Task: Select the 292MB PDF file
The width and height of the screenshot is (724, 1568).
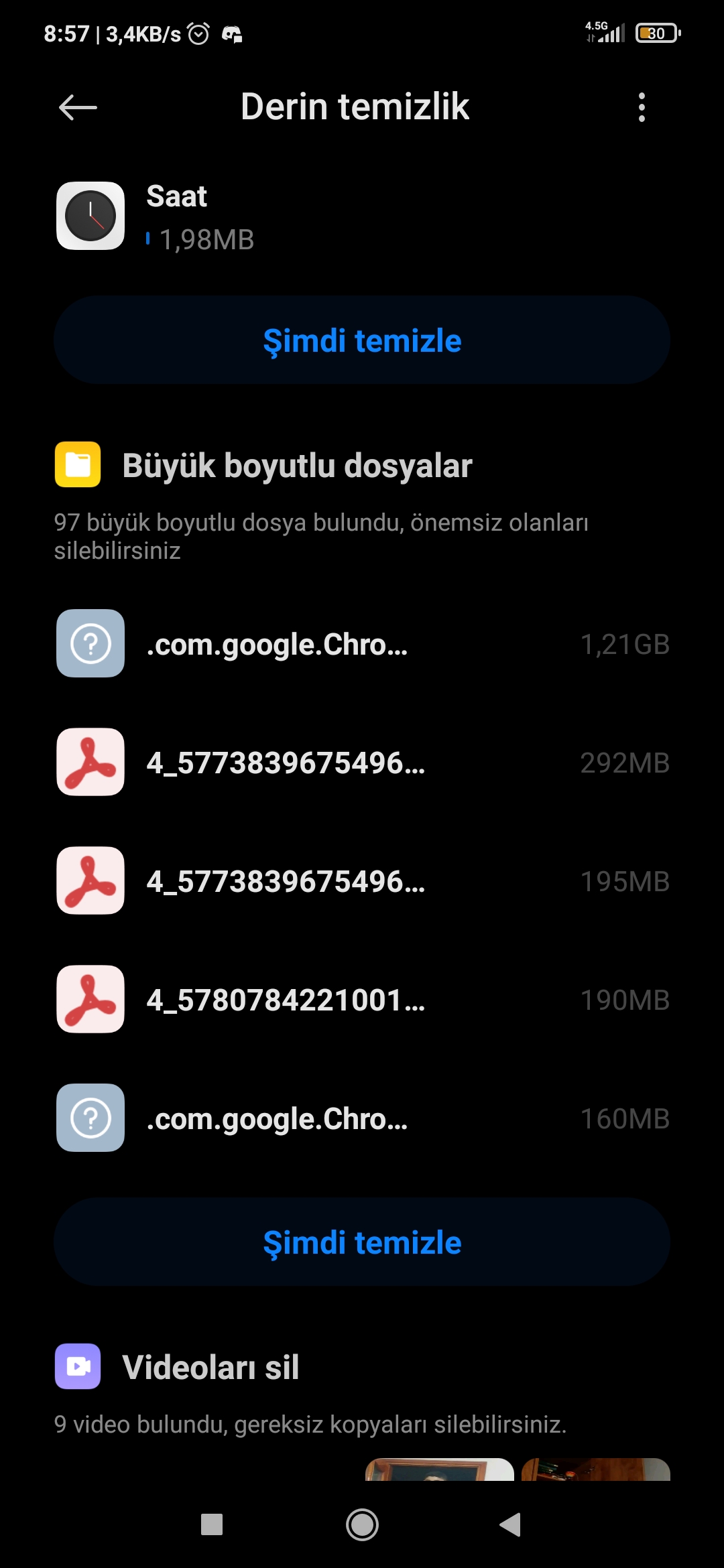Action: pos(362,763)
